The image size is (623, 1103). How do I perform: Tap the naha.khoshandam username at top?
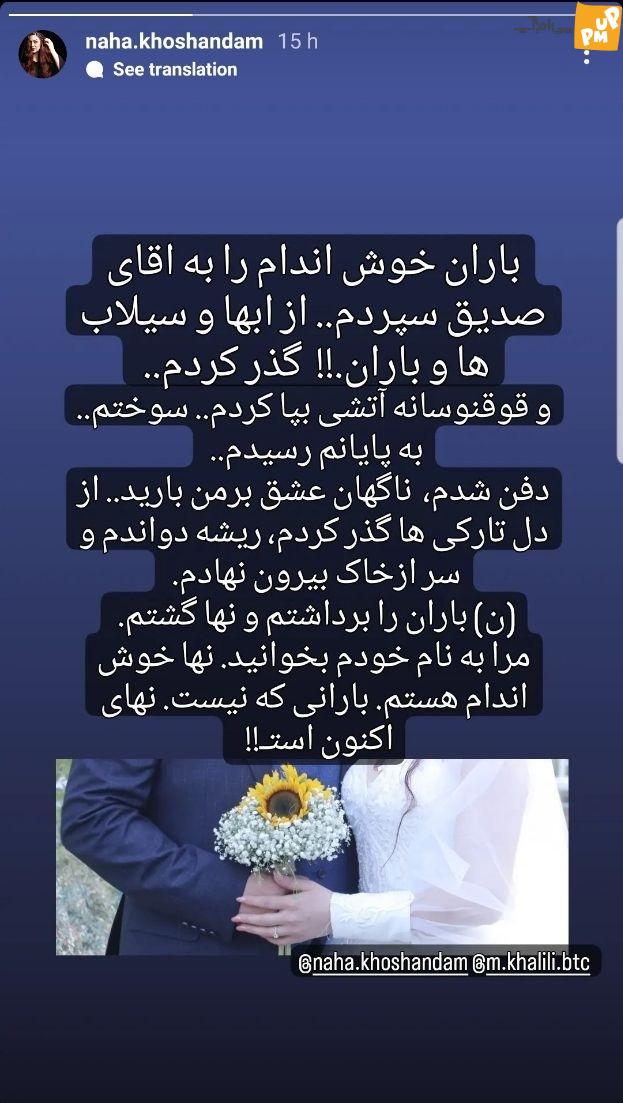point(174,42)
